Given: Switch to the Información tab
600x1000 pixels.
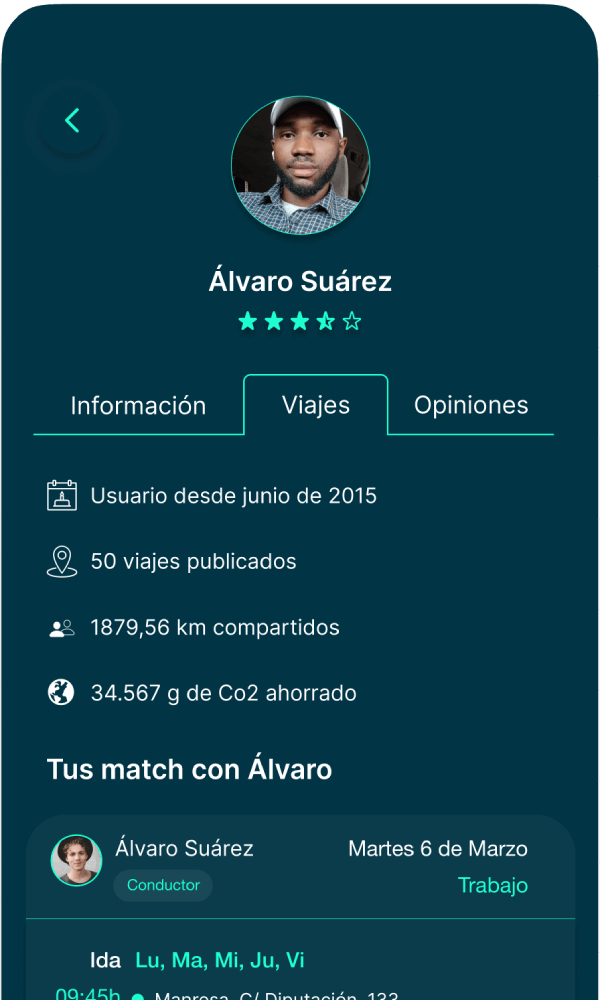Looking at the screenshot, I should [x=138, y=405].
